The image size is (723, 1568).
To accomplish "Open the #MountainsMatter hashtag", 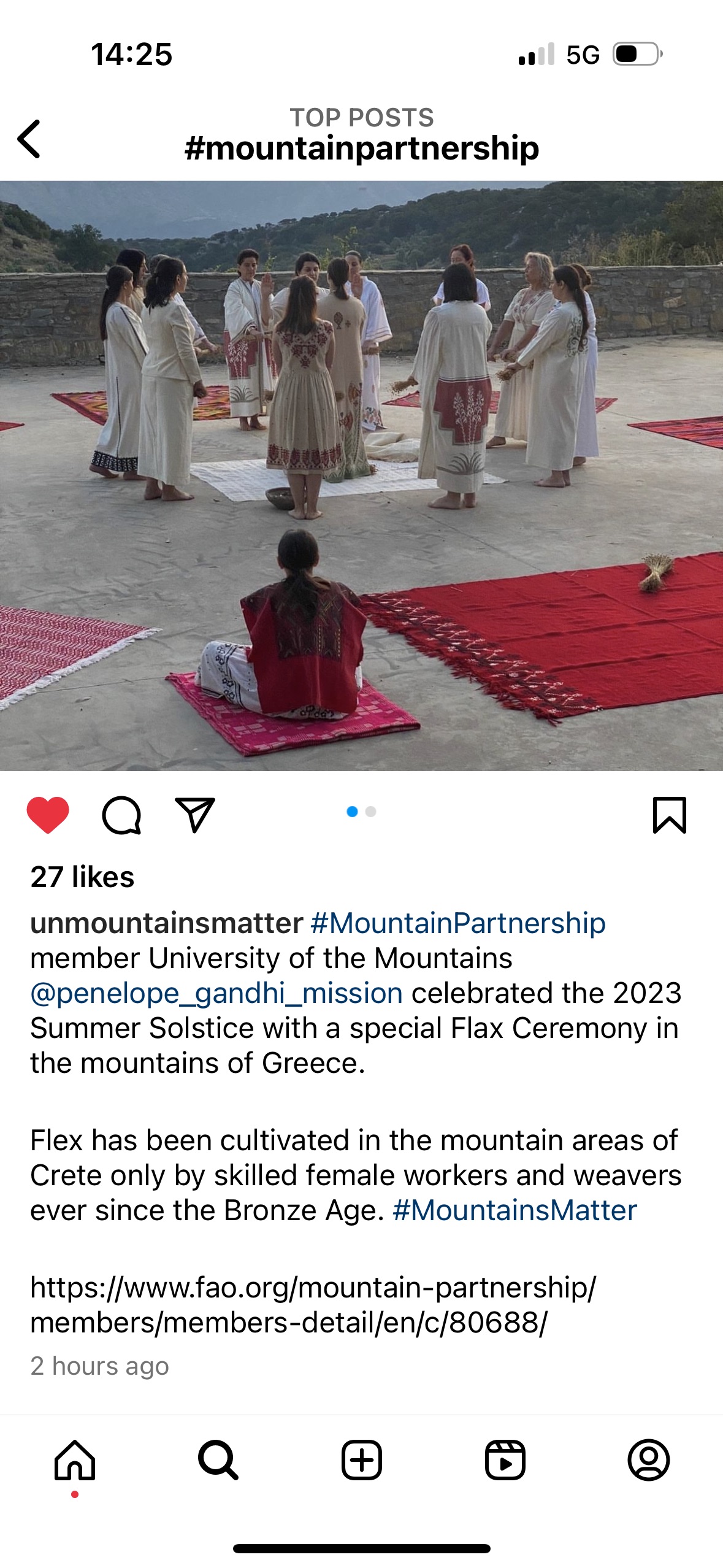I will [x=515, y=1210].
